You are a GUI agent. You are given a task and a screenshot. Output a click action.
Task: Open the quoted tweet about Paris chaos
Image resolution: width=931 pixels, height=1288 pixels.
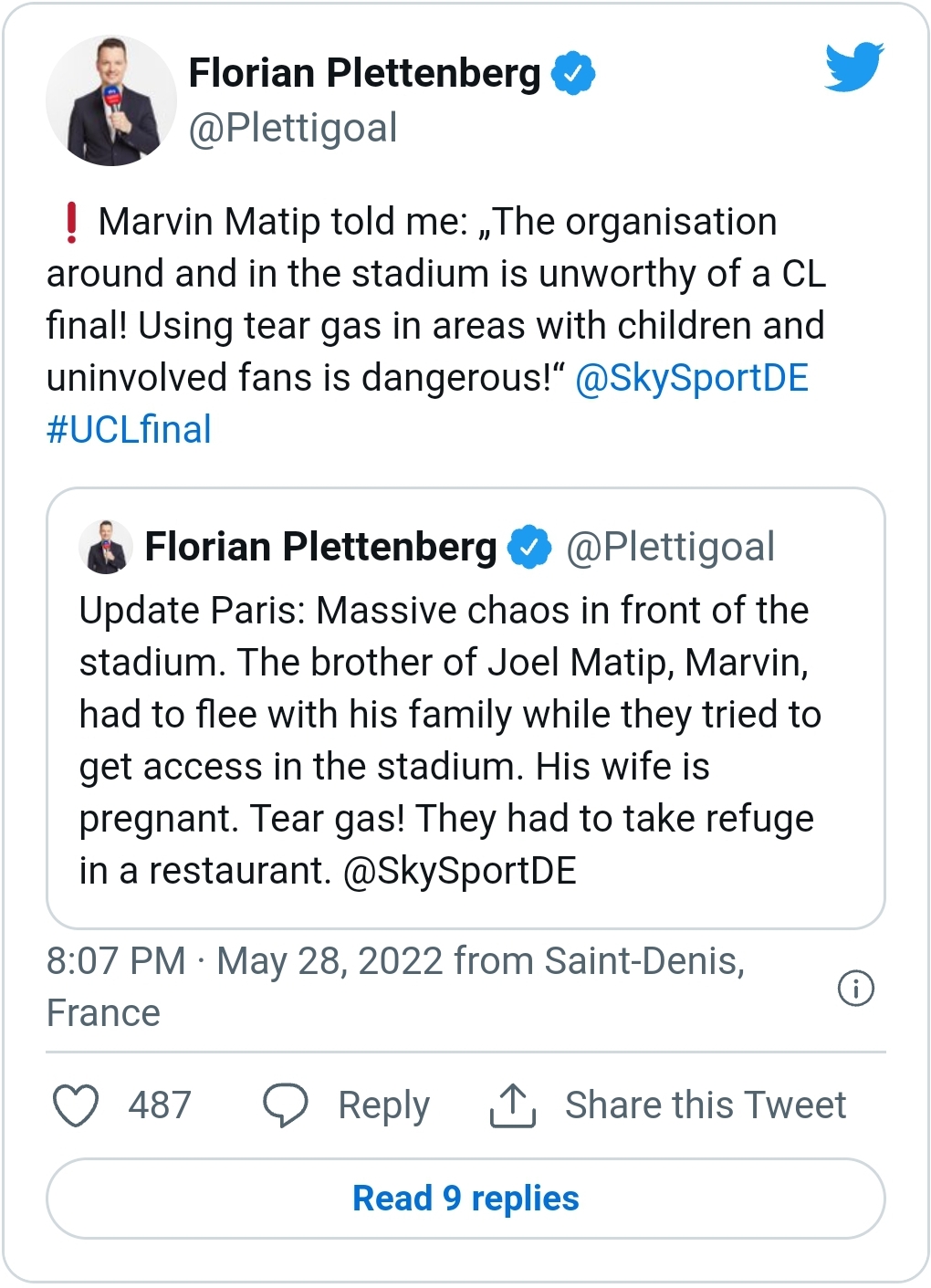click(465, 739)
